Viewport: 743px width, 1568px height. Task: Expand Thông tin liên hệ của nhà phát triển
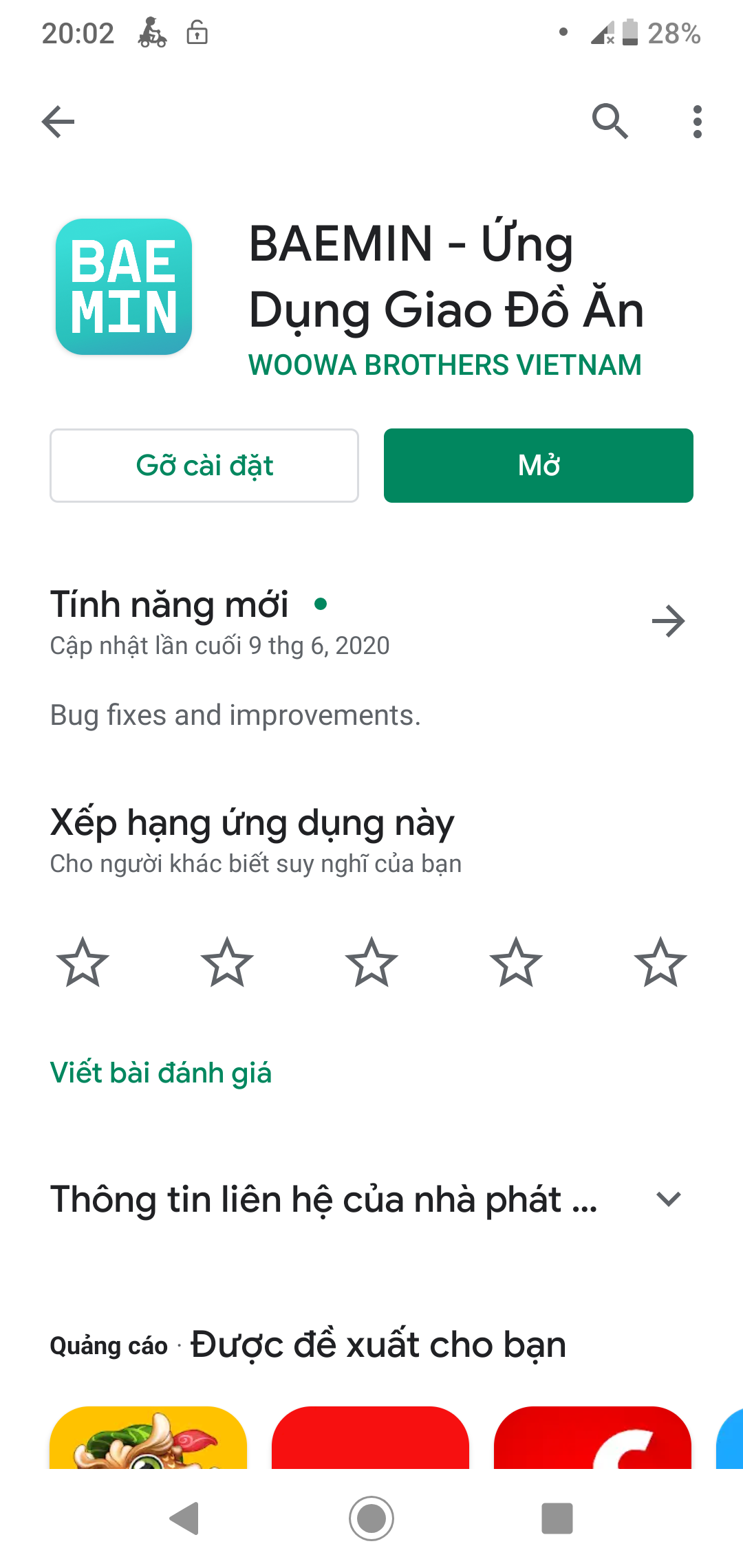(x=668, y=1199)
